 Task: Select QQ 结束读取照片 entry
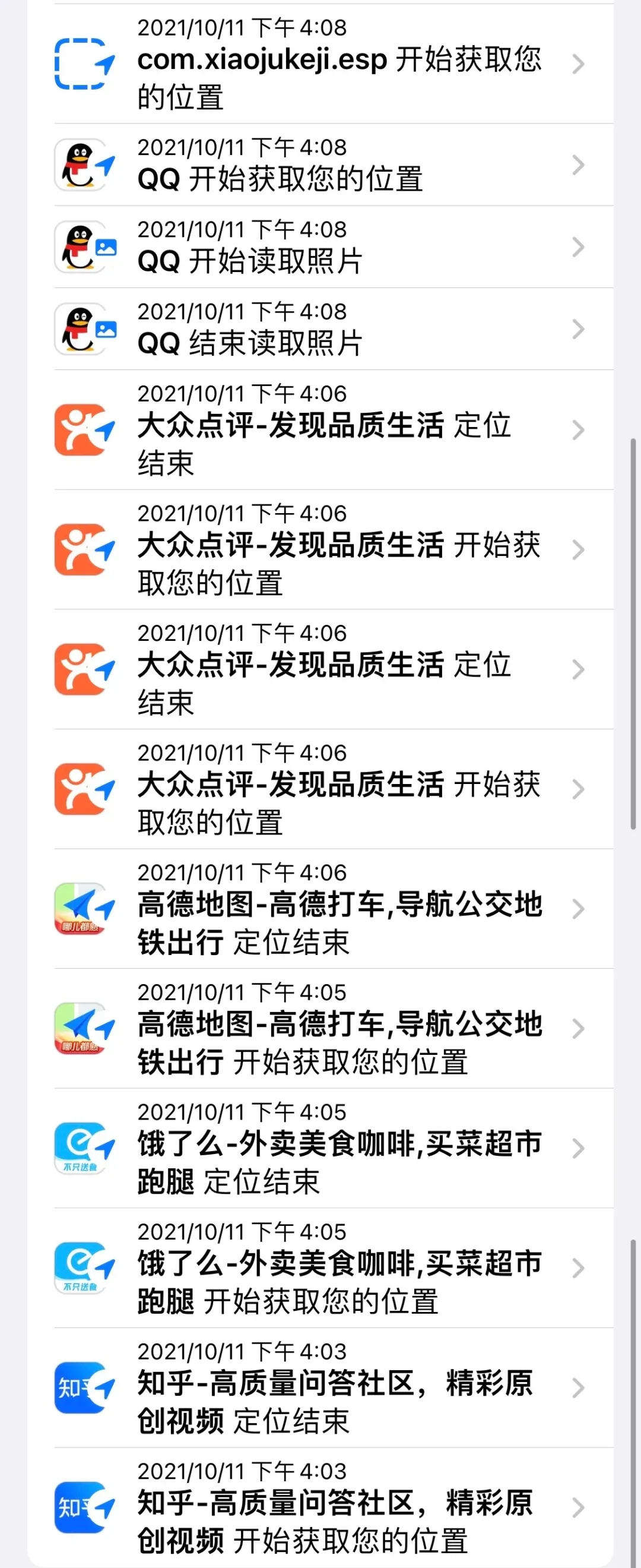[339, 329]
